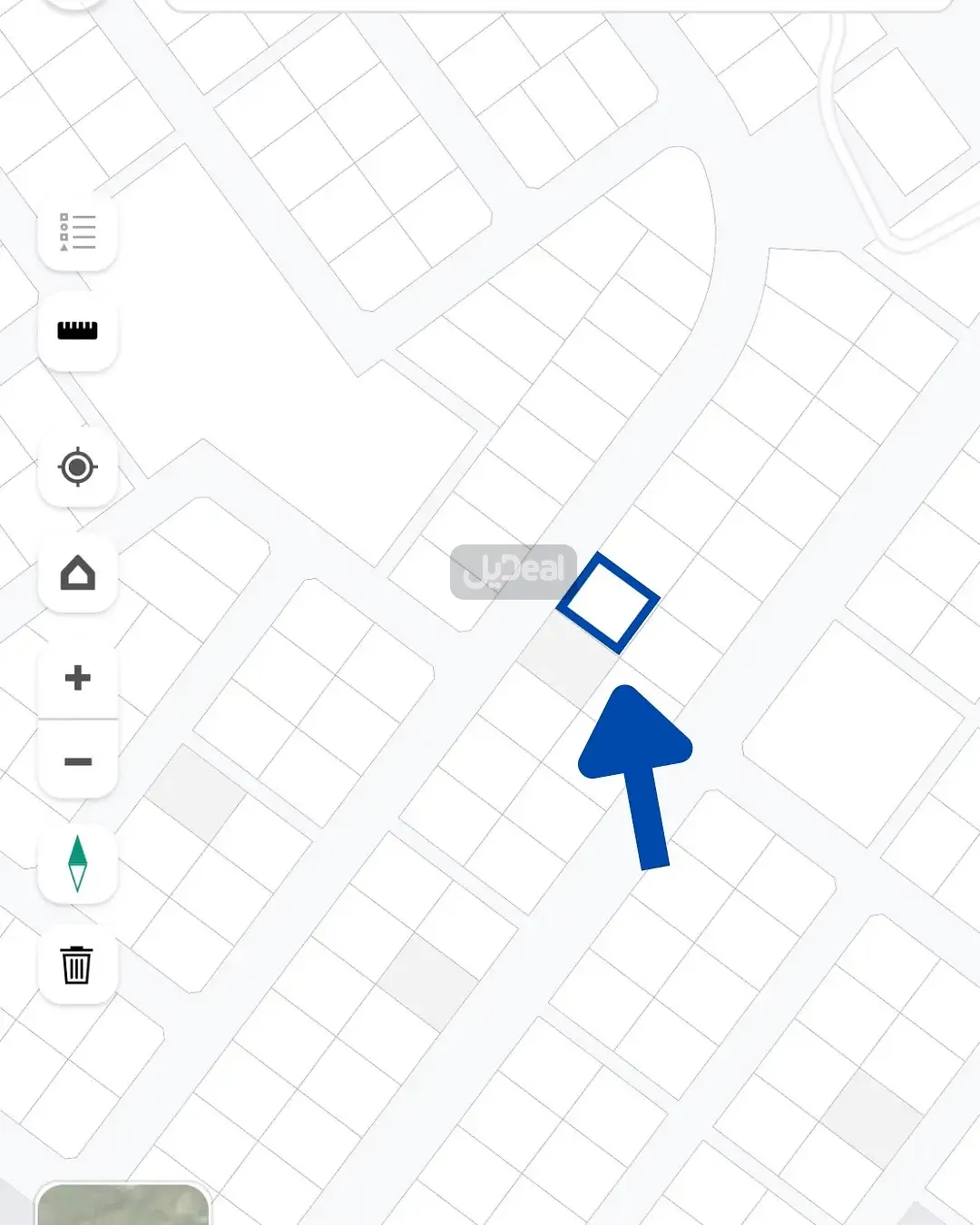
Task: Activate the ruler measuring tool
Action: coord(77,331)
